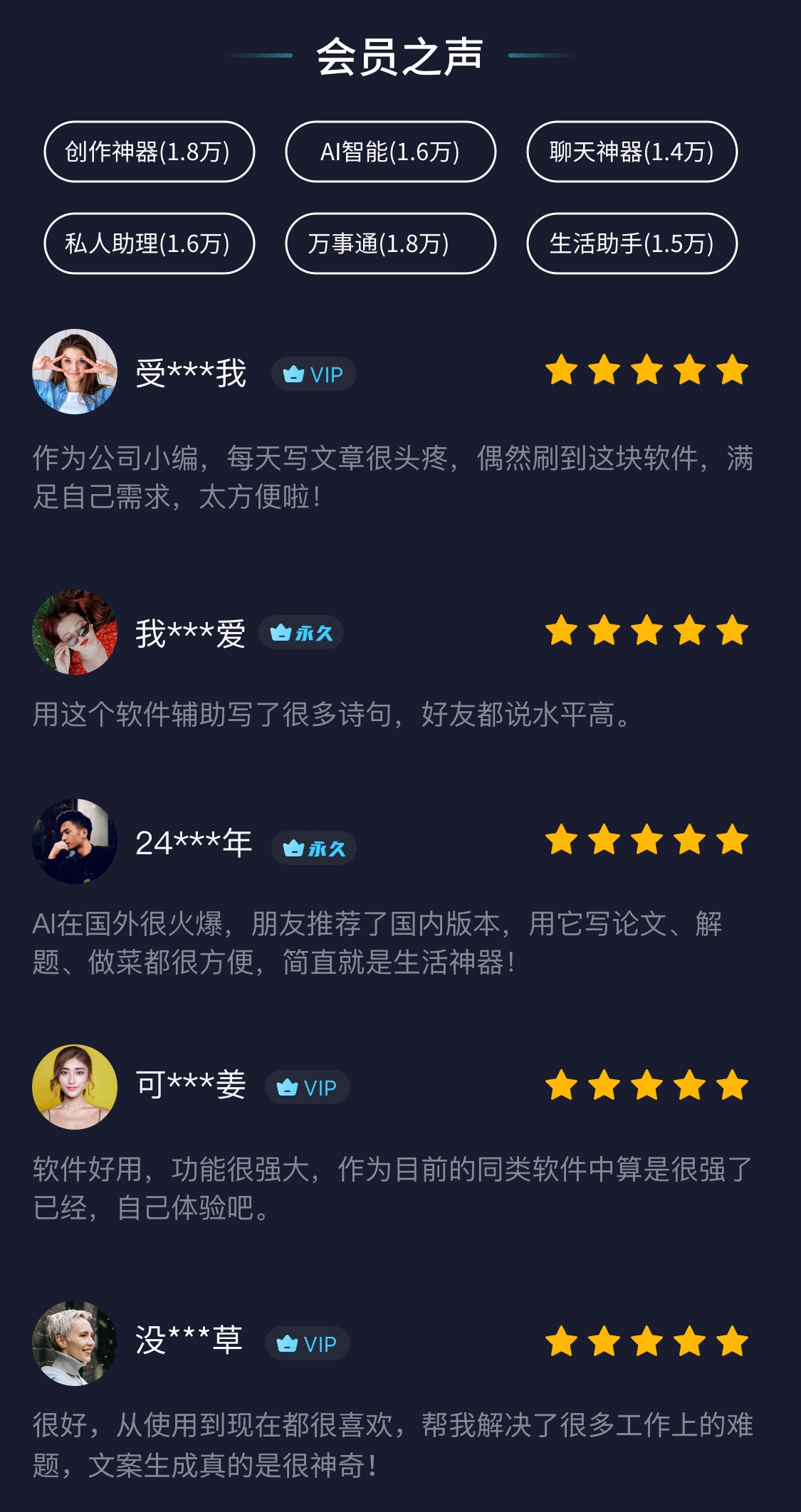
Task: Filter reviews by 万事通(1.8万)
Action: (x=390, y=243)
